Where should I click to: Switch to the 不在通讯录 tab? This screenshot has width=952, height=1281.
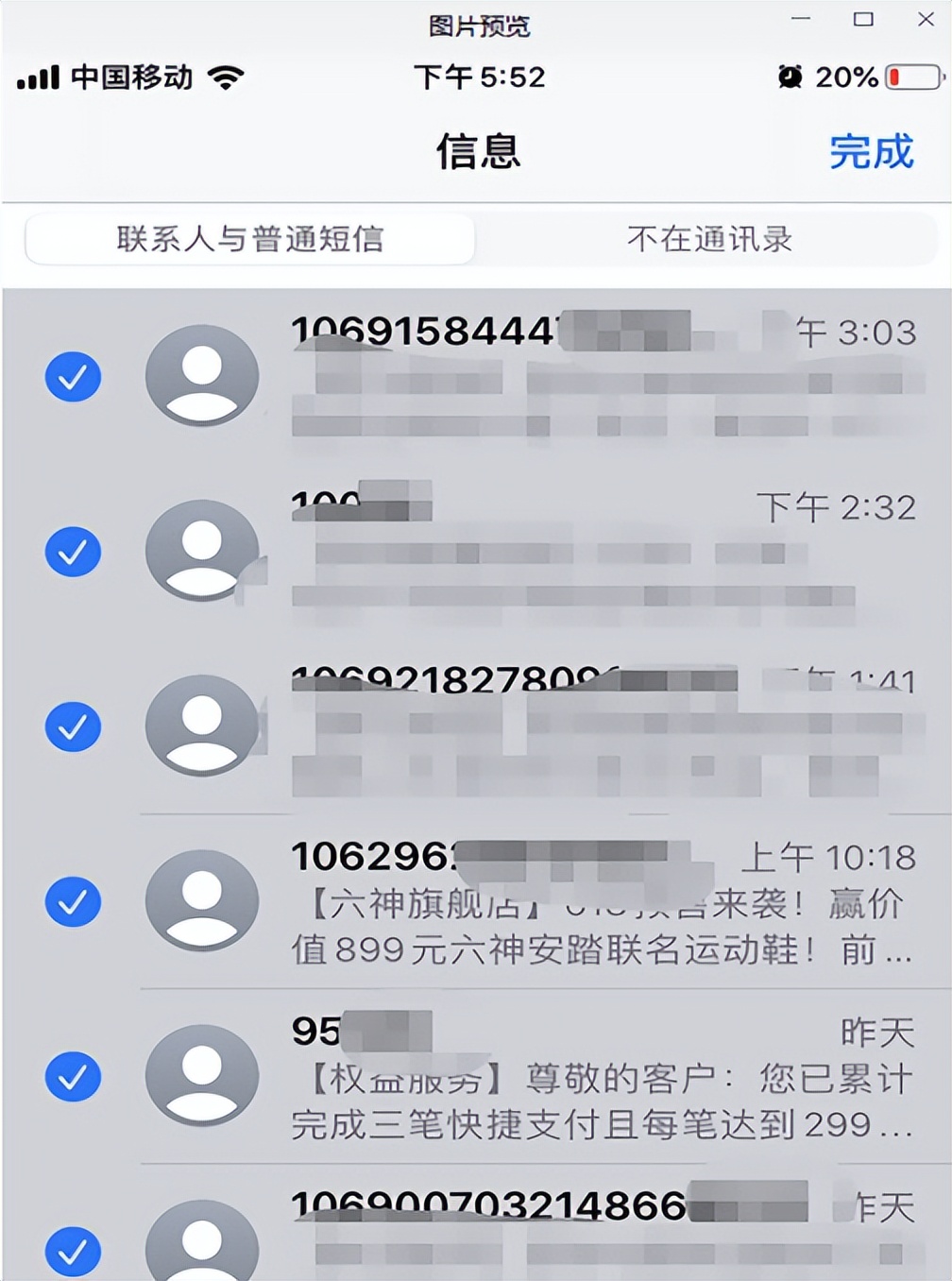click(711, 239)
